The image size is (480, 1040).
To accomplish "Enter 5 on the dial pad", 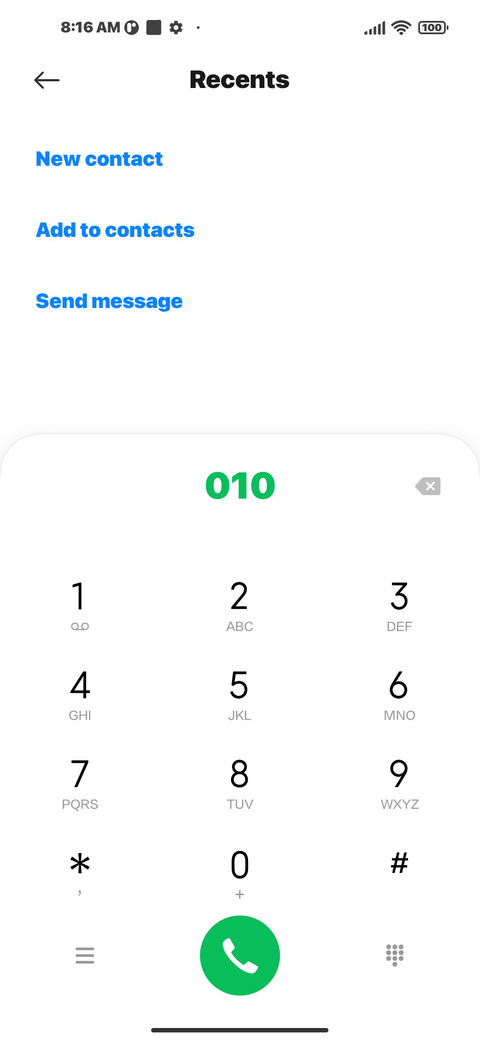I will [x=239, y=695].
